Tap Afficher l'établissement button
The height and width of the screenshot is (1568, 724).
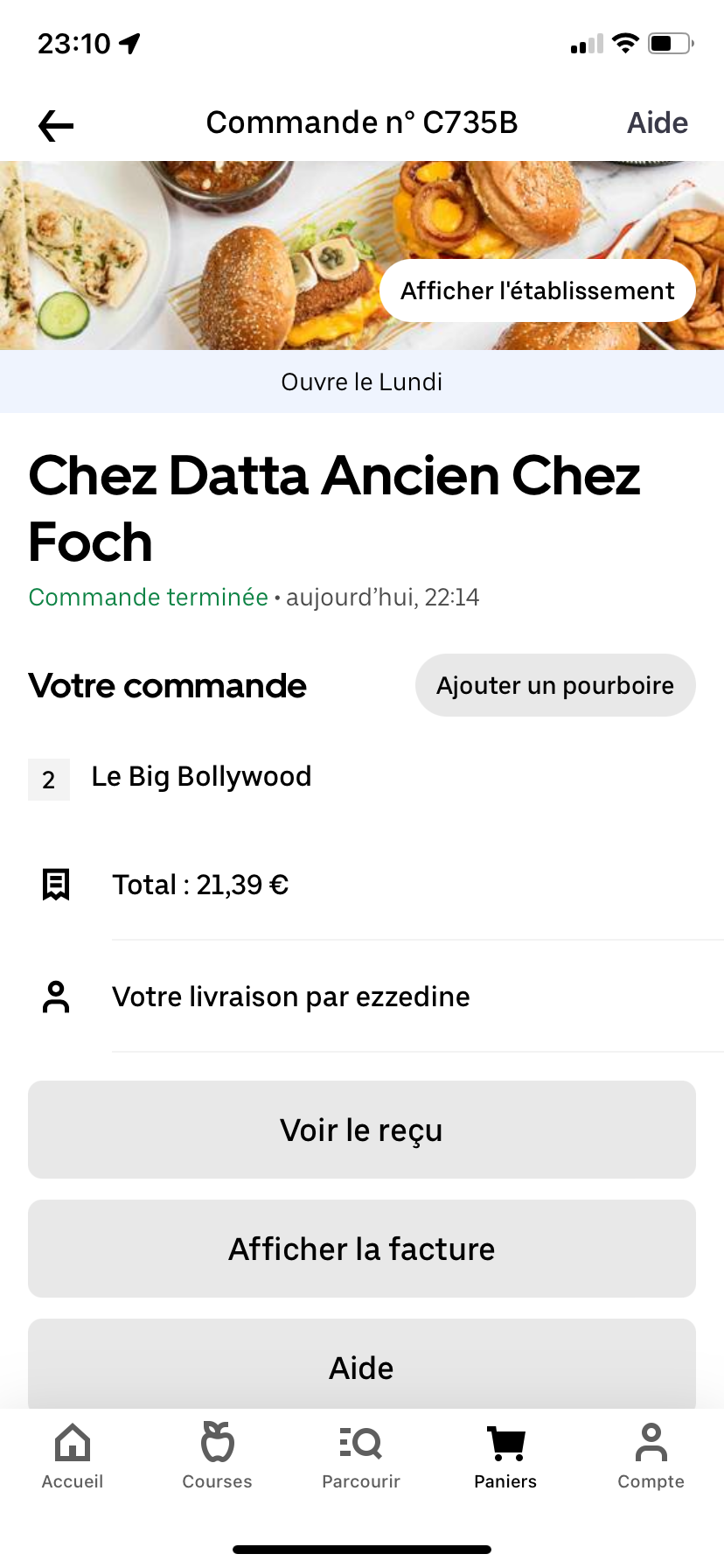click(537, 290)
